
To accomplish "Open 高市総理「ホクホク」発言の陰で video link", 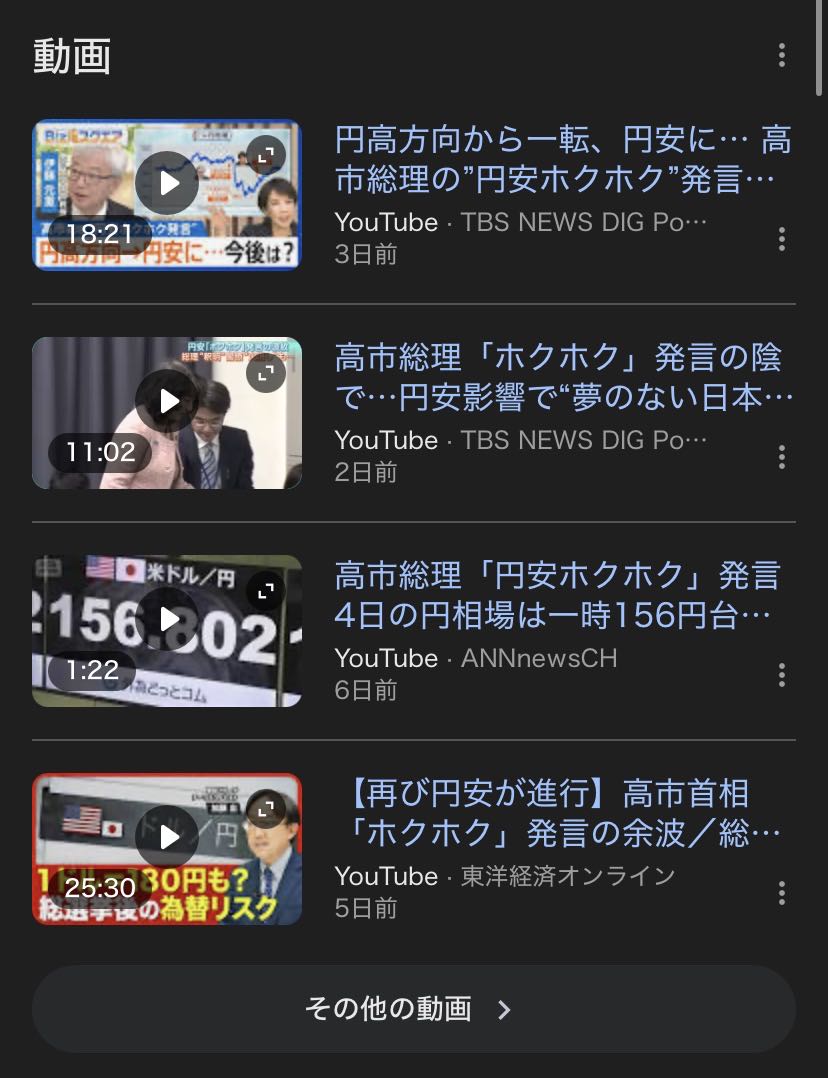I will point(562,378).
